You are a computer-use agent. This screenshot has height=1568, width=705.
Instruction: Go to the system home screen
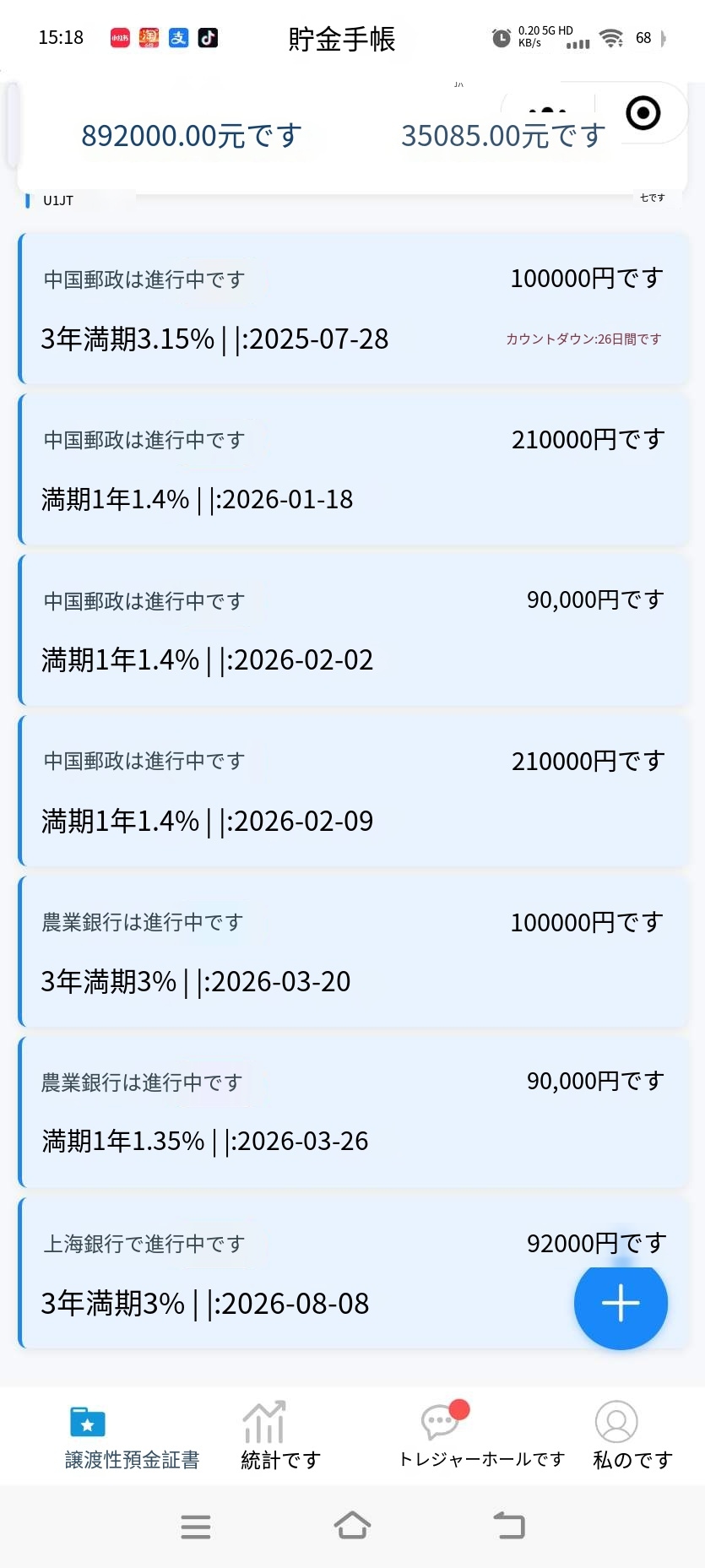(x=352, y=1526)
